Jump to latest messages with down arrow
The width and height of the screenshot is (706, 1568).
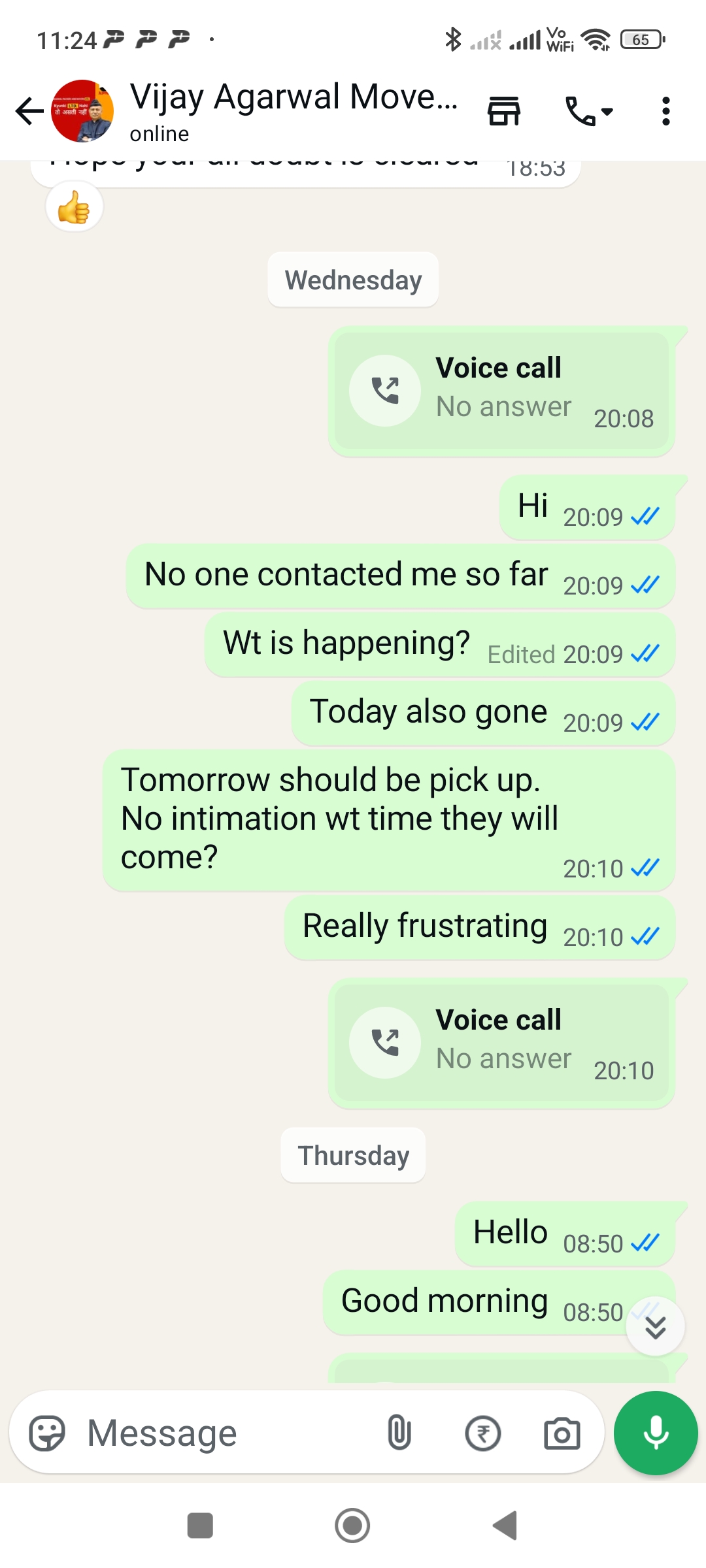655,1326
